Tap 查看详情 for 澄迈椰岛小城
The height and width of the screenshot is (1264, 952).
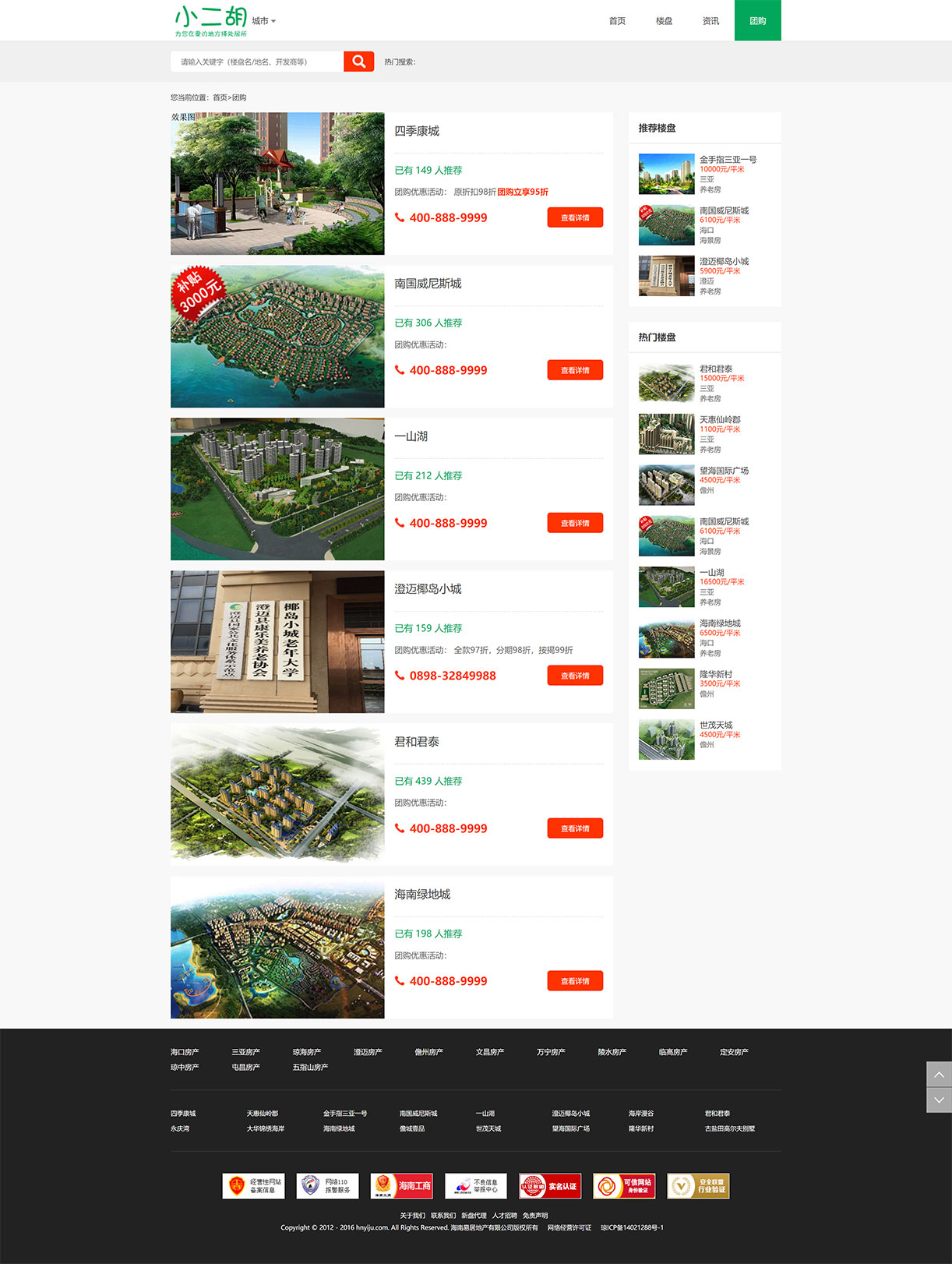[x=575, y=676]
